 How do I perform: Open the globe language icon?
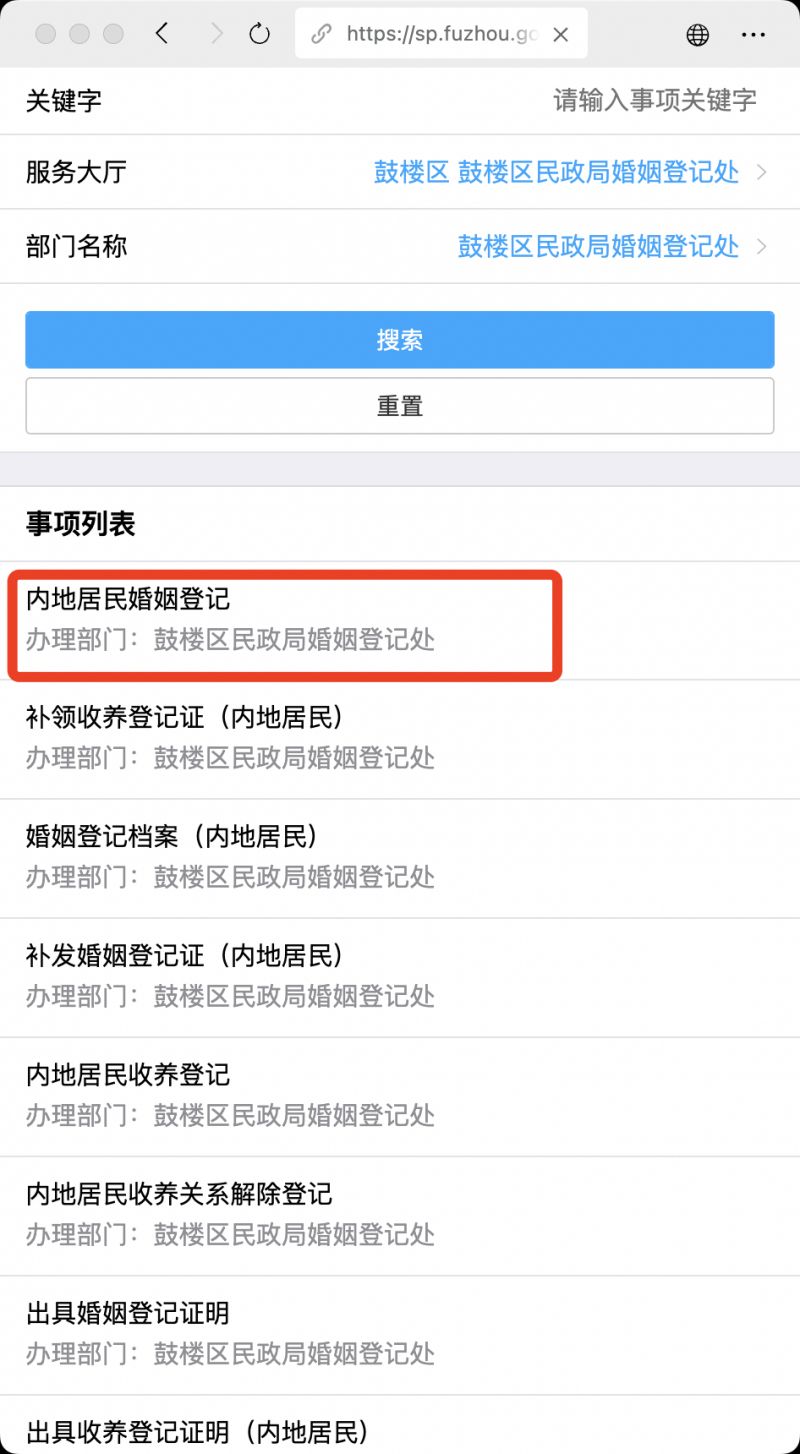tap(697, 34)
